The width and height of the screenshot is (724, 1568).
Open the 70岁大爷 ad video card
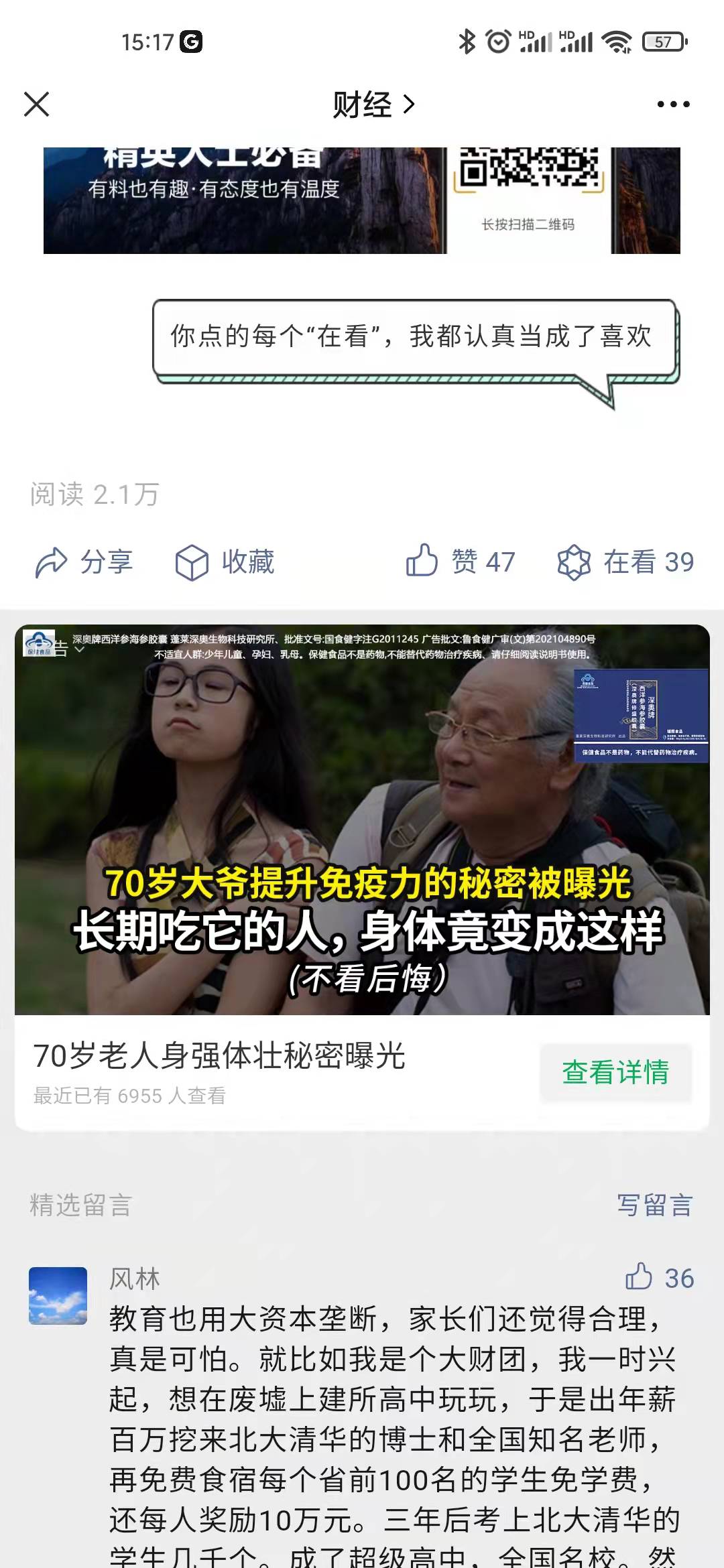tap(362, 820)
